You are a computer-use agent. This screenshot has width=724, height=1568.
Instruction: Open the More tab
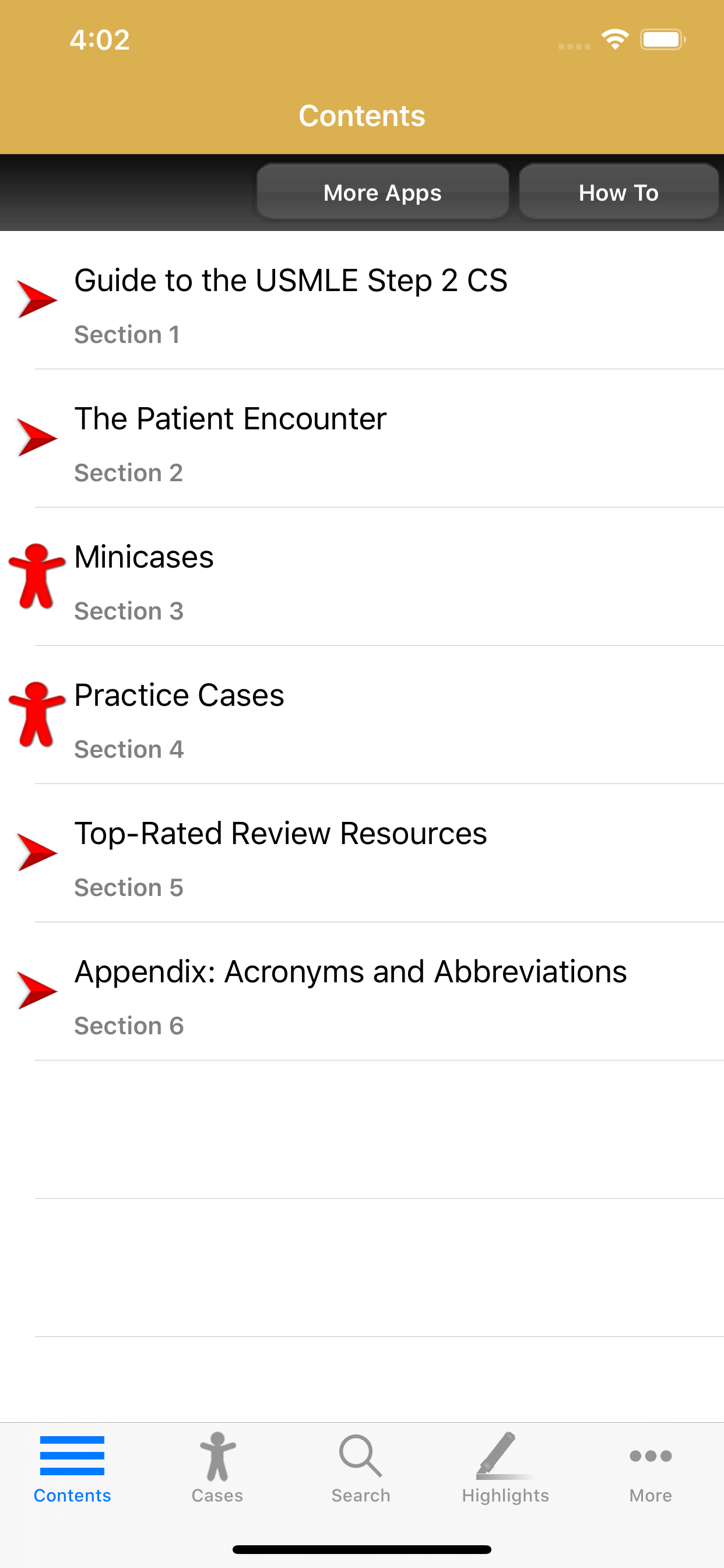click(651, 1468)
